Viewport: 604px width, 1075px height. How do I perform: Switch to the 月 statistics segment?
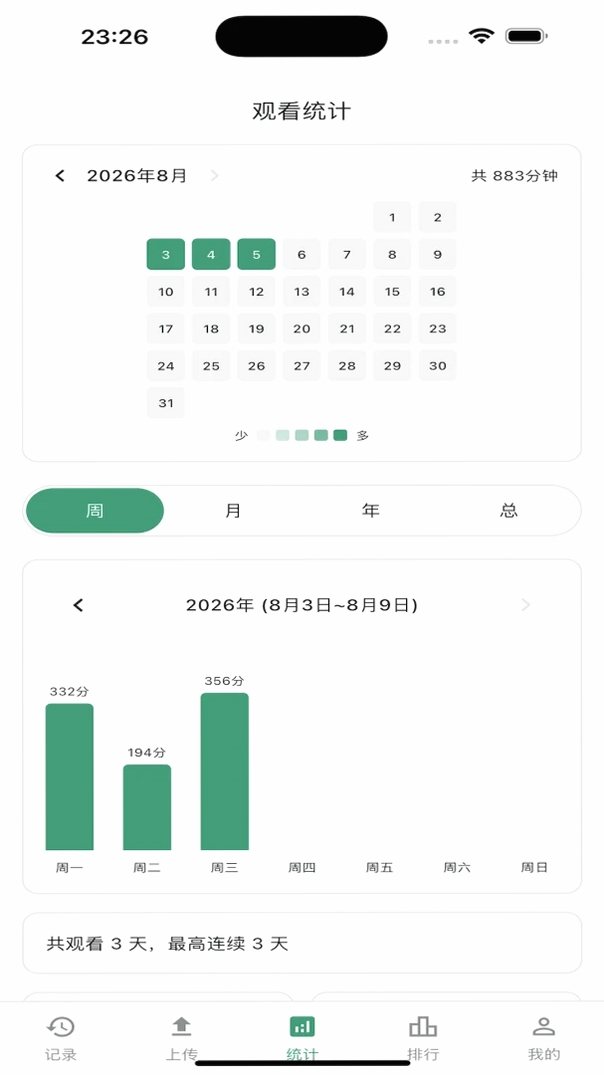(x=233, y=511)
